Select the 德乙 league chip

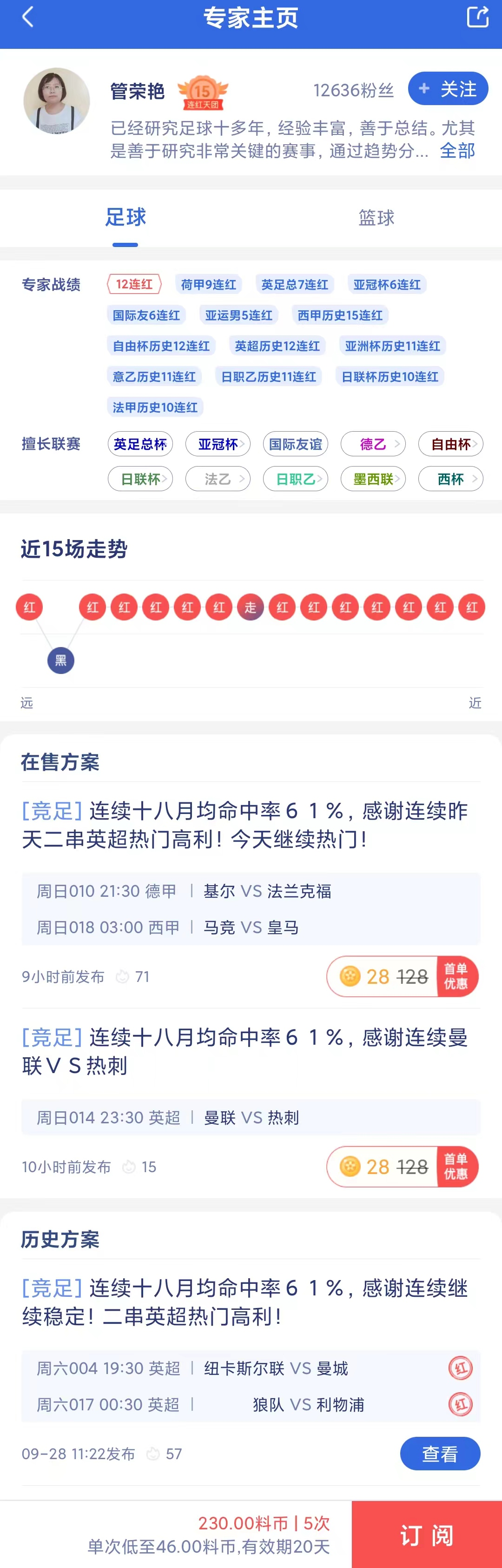[x=373, y=444]
